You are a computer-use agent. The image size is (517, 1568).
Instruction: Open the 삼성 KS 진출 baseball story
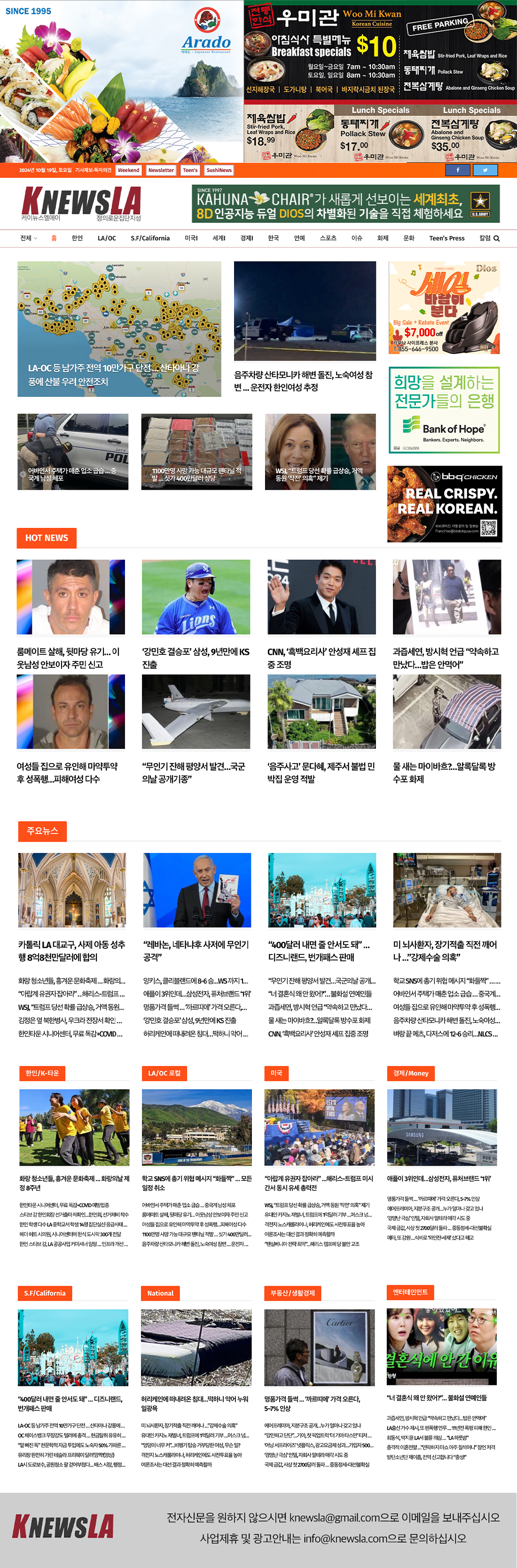pos(195,657)
